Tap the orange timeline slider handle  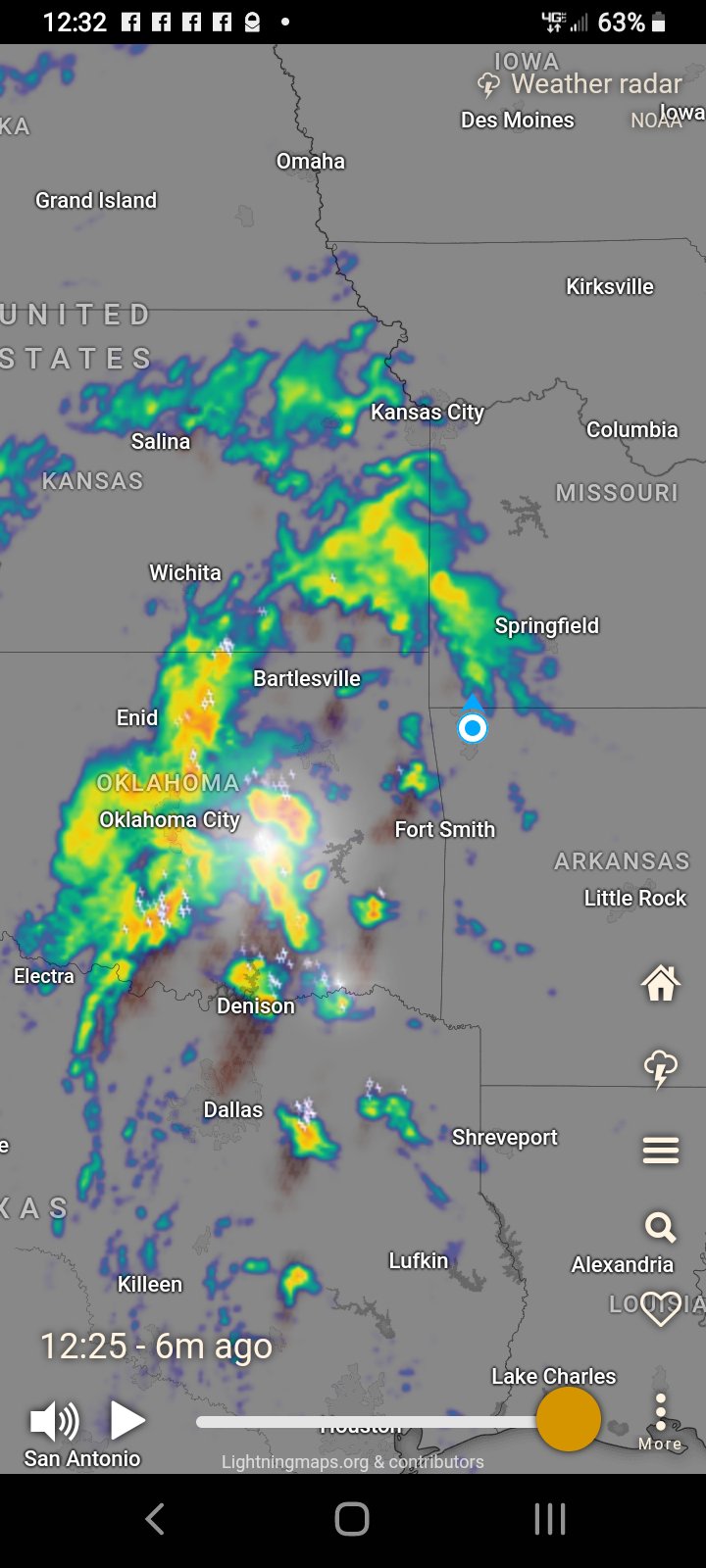(x=569, y=1419)
